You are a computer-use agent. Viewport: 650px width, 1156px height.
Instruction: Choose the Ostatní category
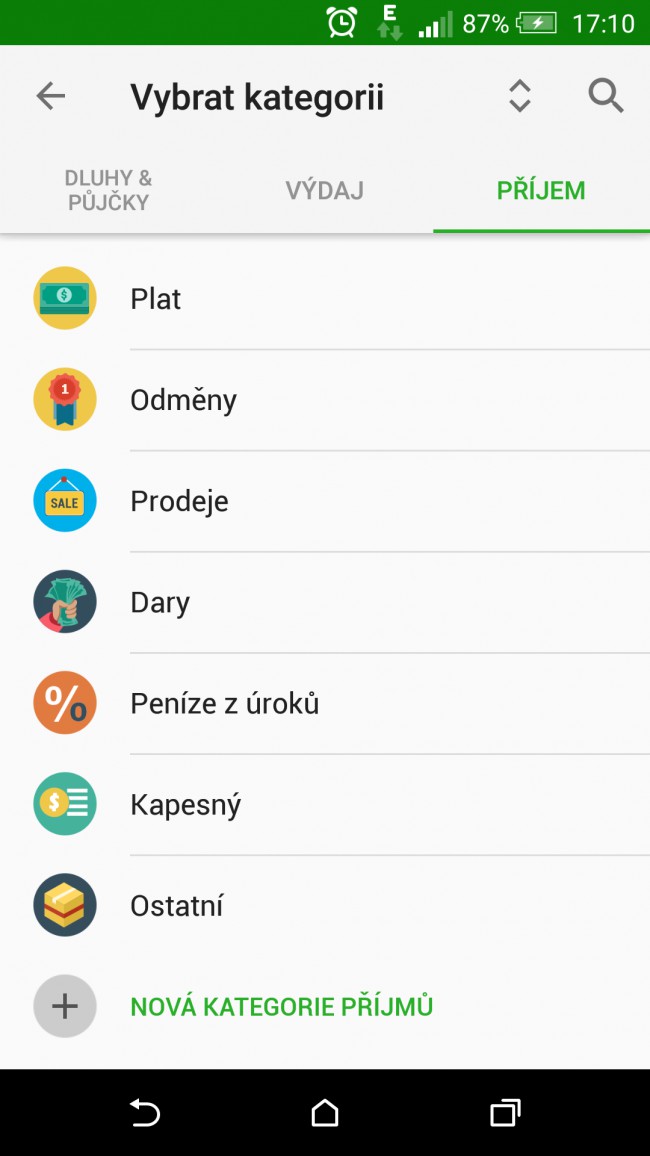click(x=325, y=905)
